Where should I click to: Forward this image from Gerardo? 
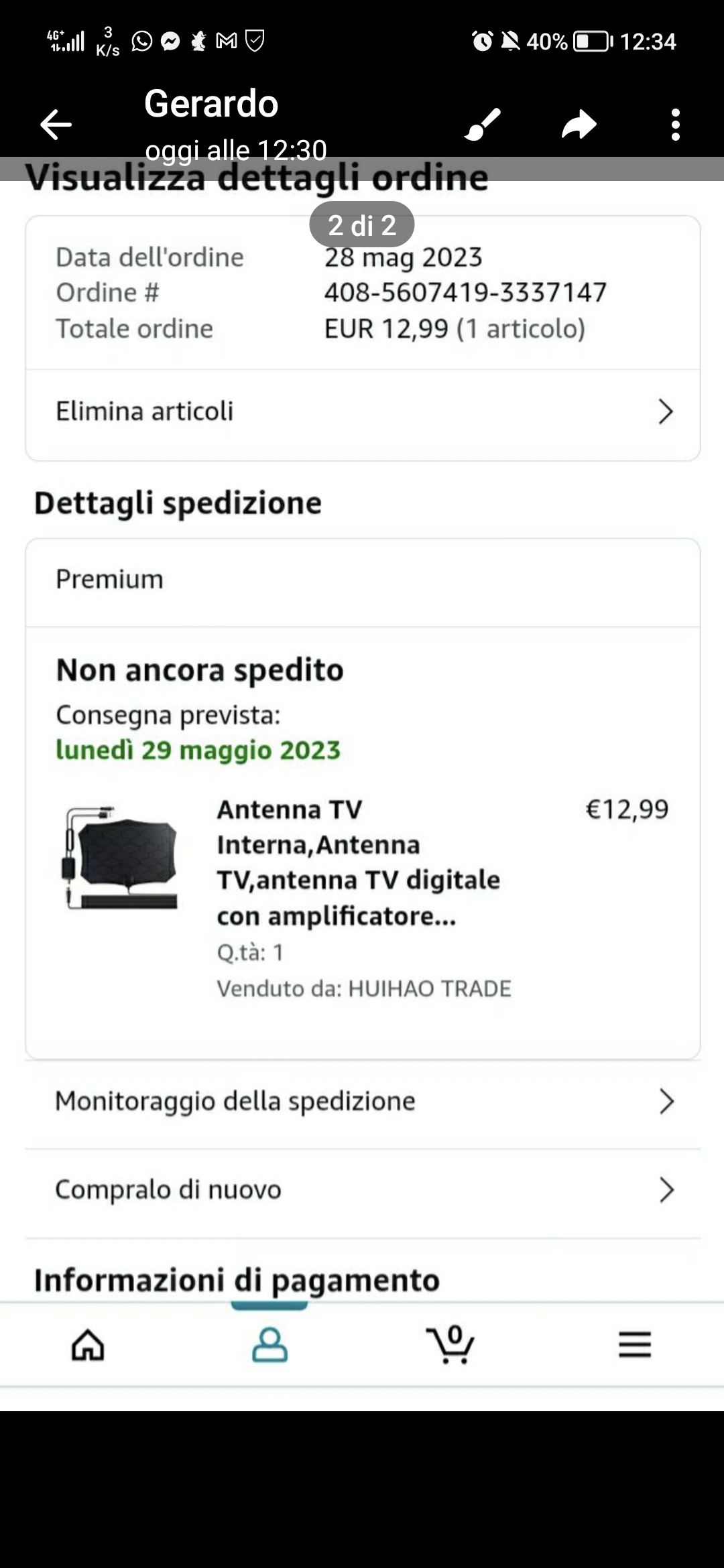(x=579, y=125)
